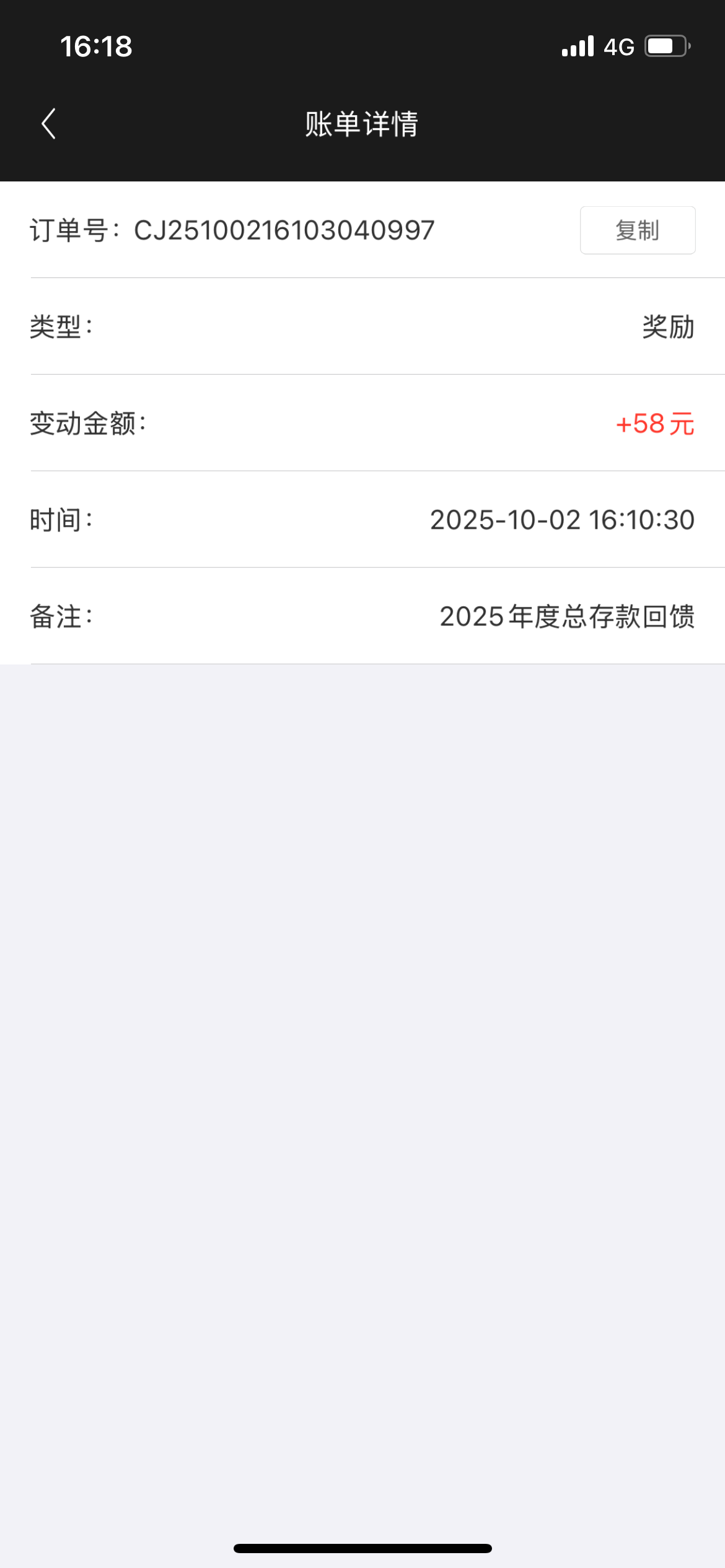Go back from the 账单详情 page
Viewport: 725px width, 1568px height.
click(49, 124)
